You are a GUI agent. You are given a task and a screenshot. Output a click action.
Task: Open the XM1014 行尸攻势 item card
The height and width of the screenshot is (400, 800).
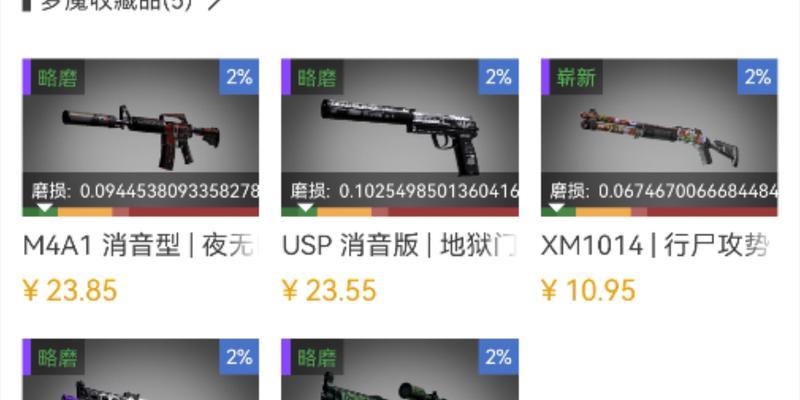point(658,137)
